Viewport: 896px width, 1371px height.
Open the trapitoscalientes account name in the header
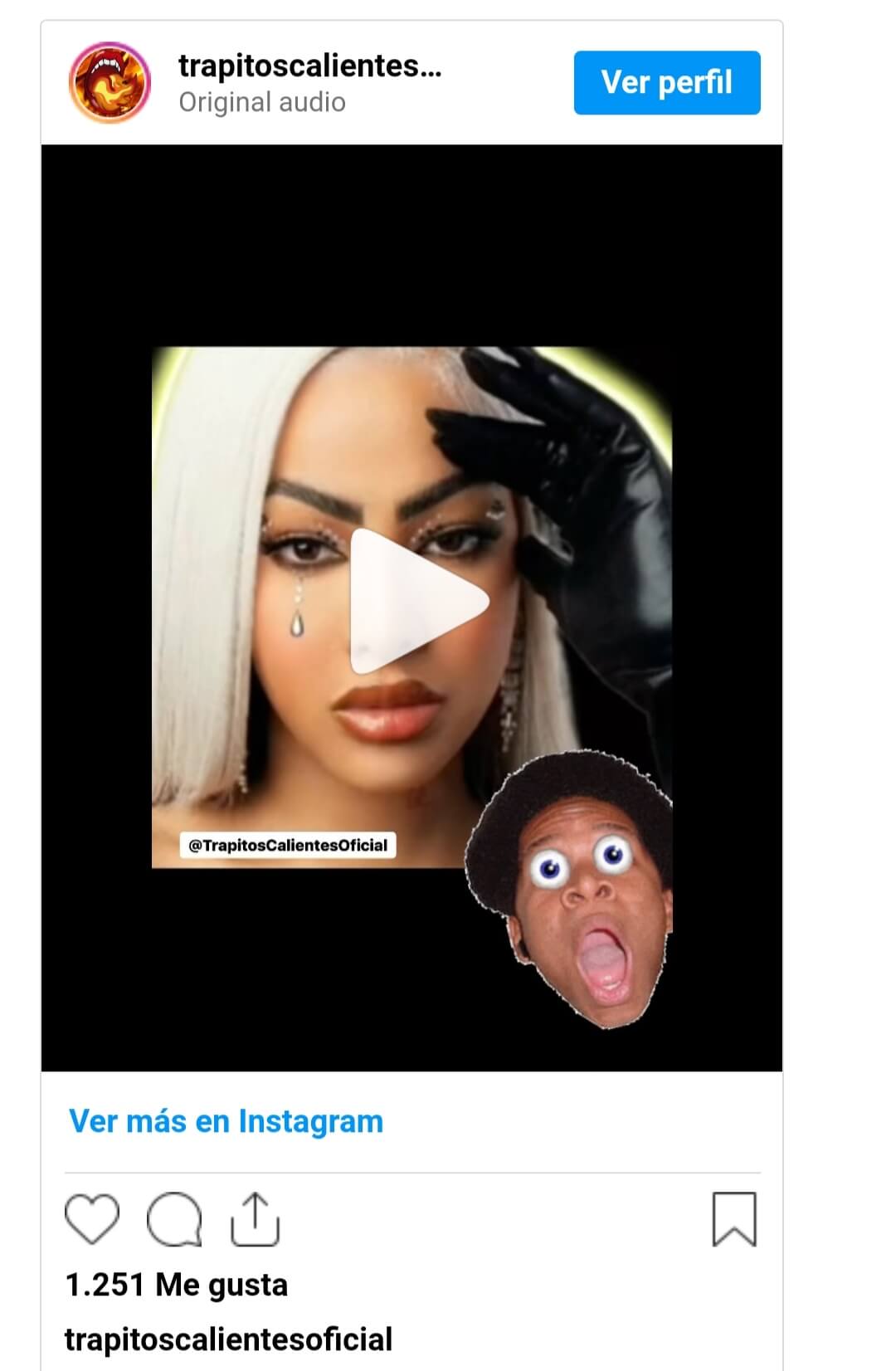(x=309, y=66)
